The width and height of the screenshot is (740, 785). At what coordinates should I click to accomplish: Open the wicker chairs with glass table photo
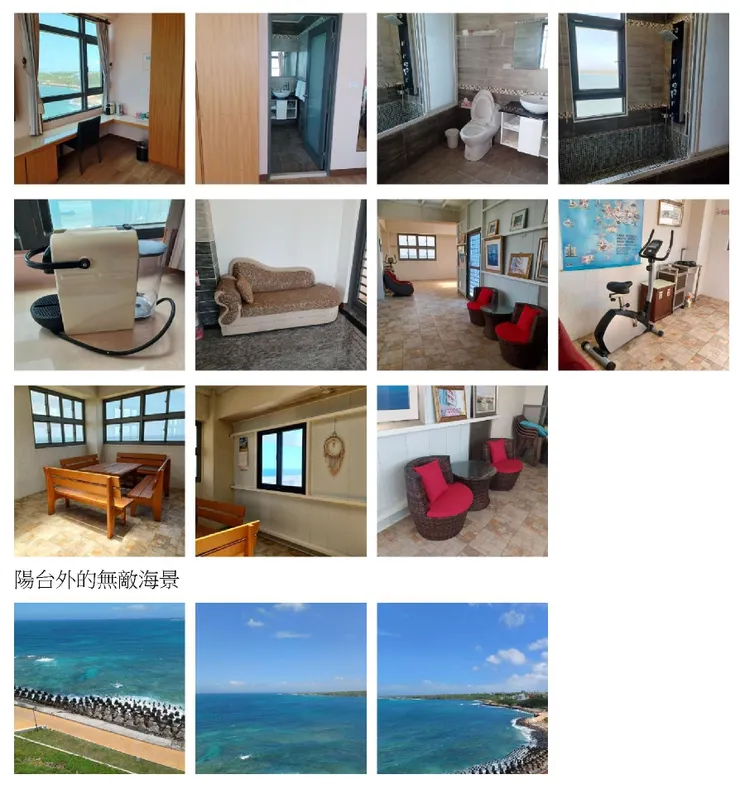click(x=462, y=471)
